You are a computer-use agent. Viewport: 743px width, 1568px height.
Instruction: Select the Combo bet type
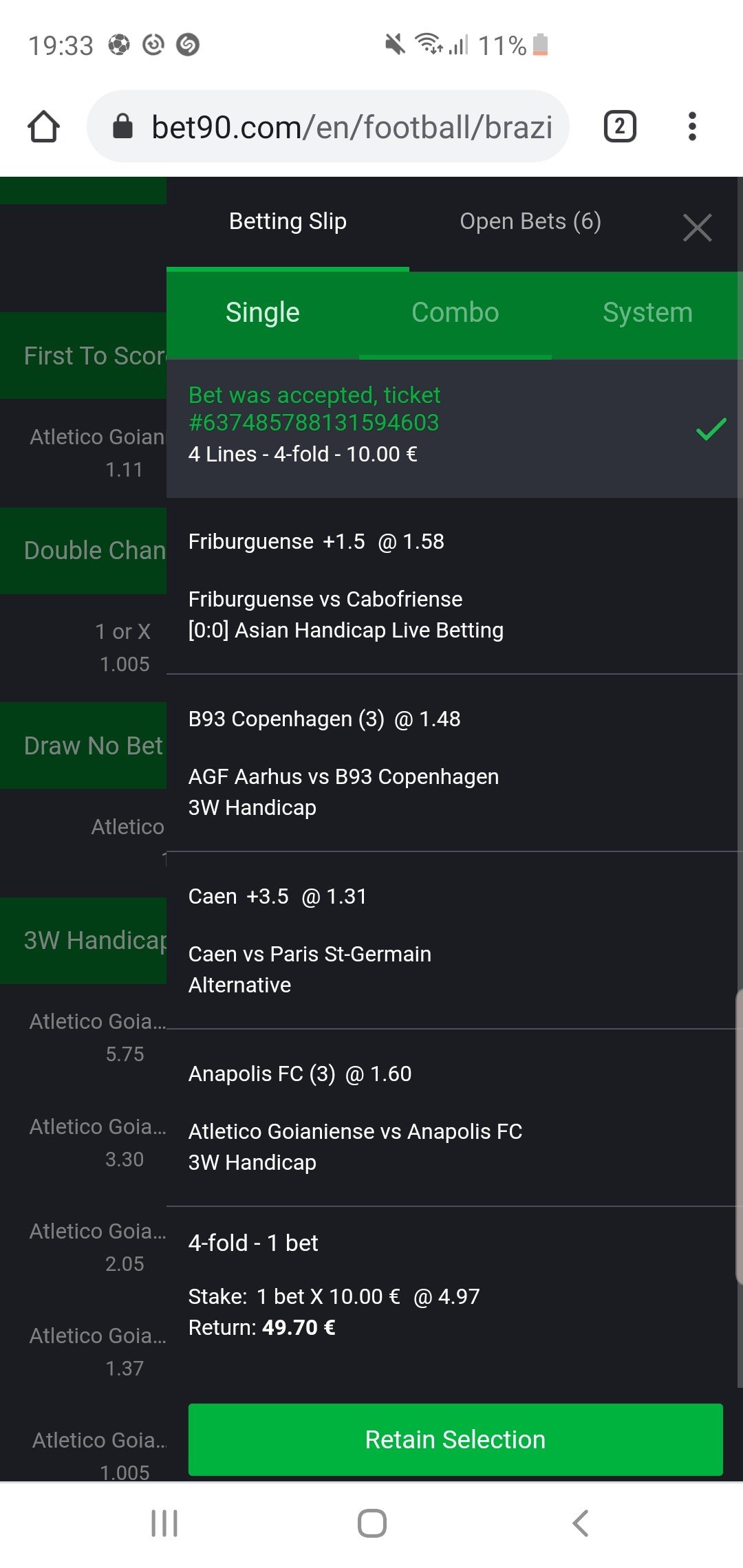(455, 313)
